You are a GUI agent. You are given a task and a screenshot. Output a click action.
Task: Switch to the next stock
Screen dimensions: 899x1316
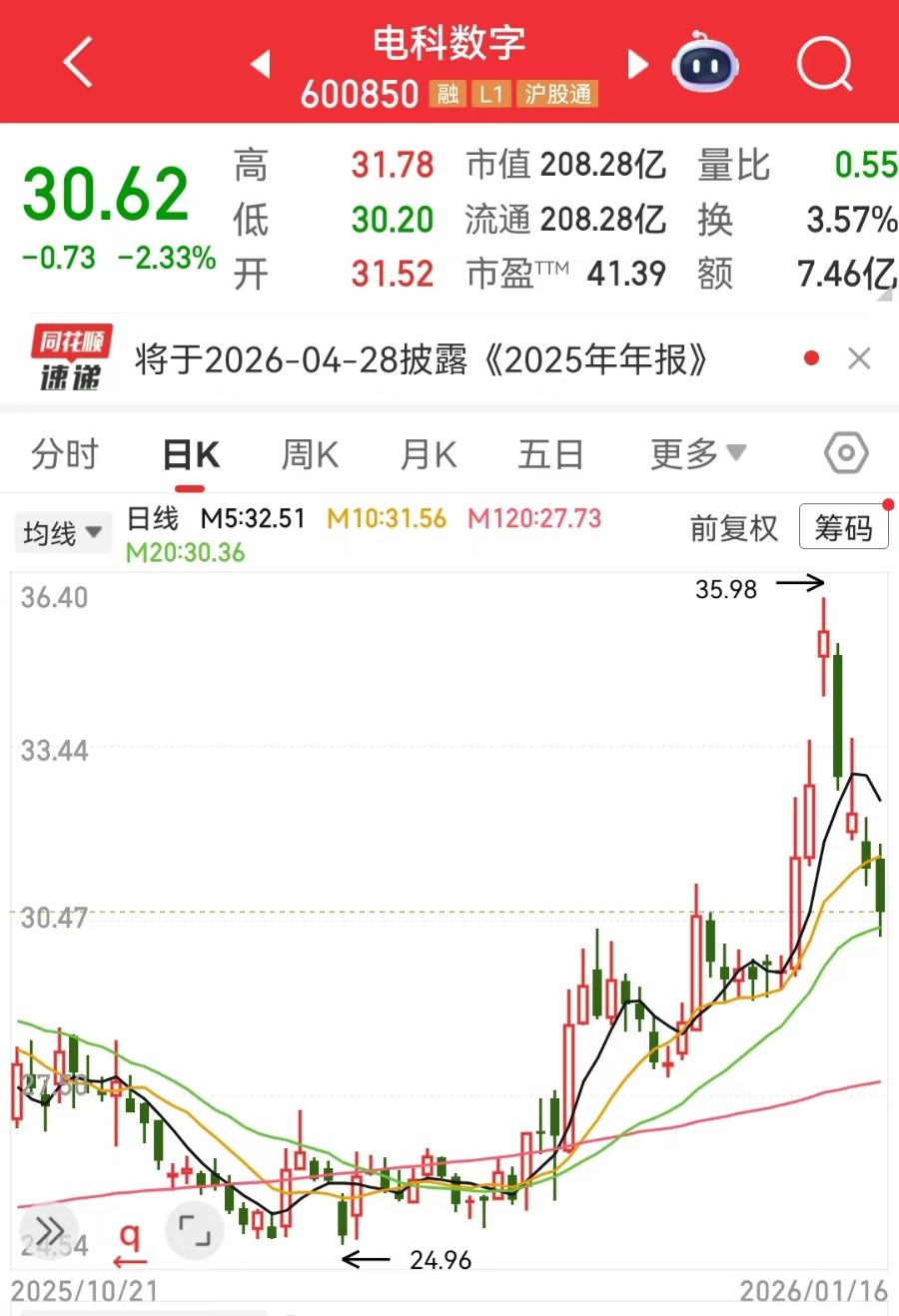pyautogui.click(x=637, y=64)
